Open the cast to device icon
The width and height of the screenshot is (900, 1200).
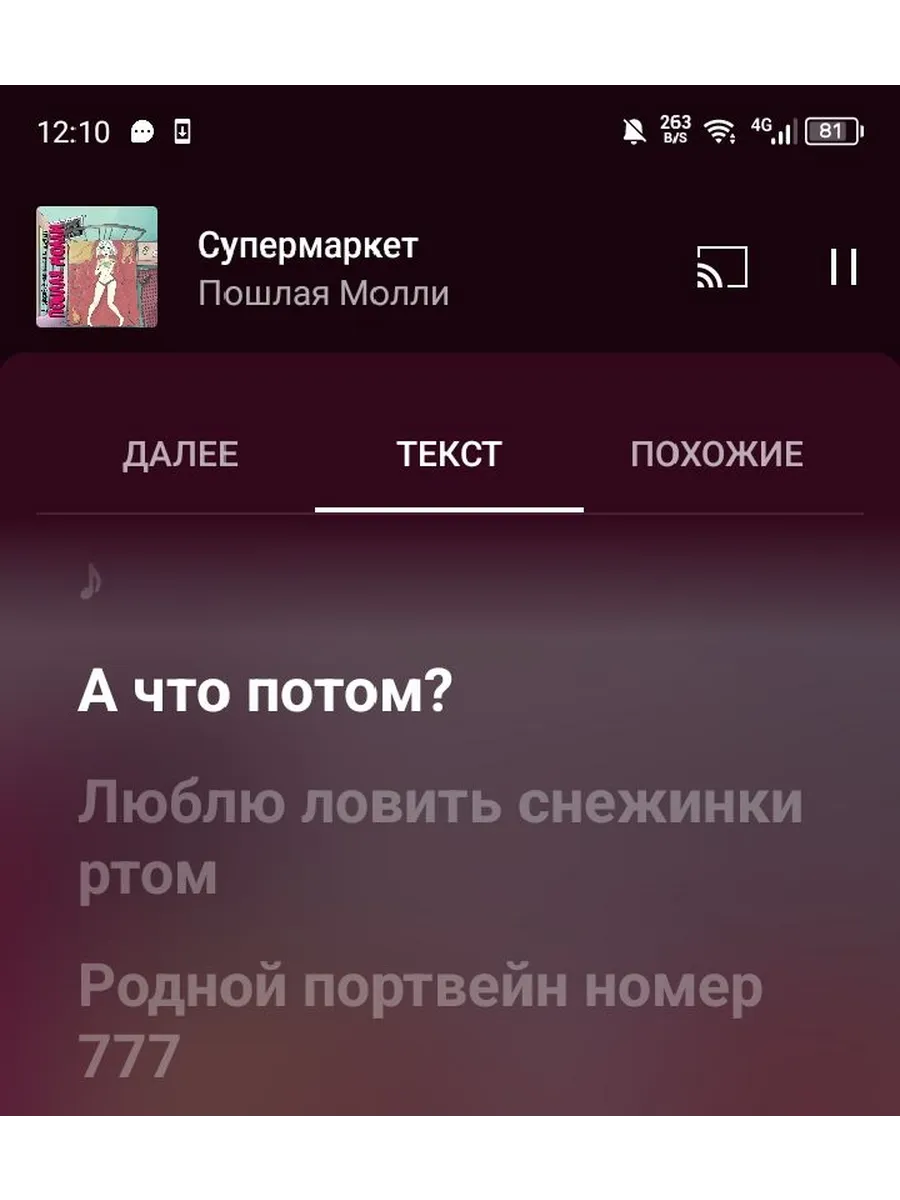click(722, 267)
